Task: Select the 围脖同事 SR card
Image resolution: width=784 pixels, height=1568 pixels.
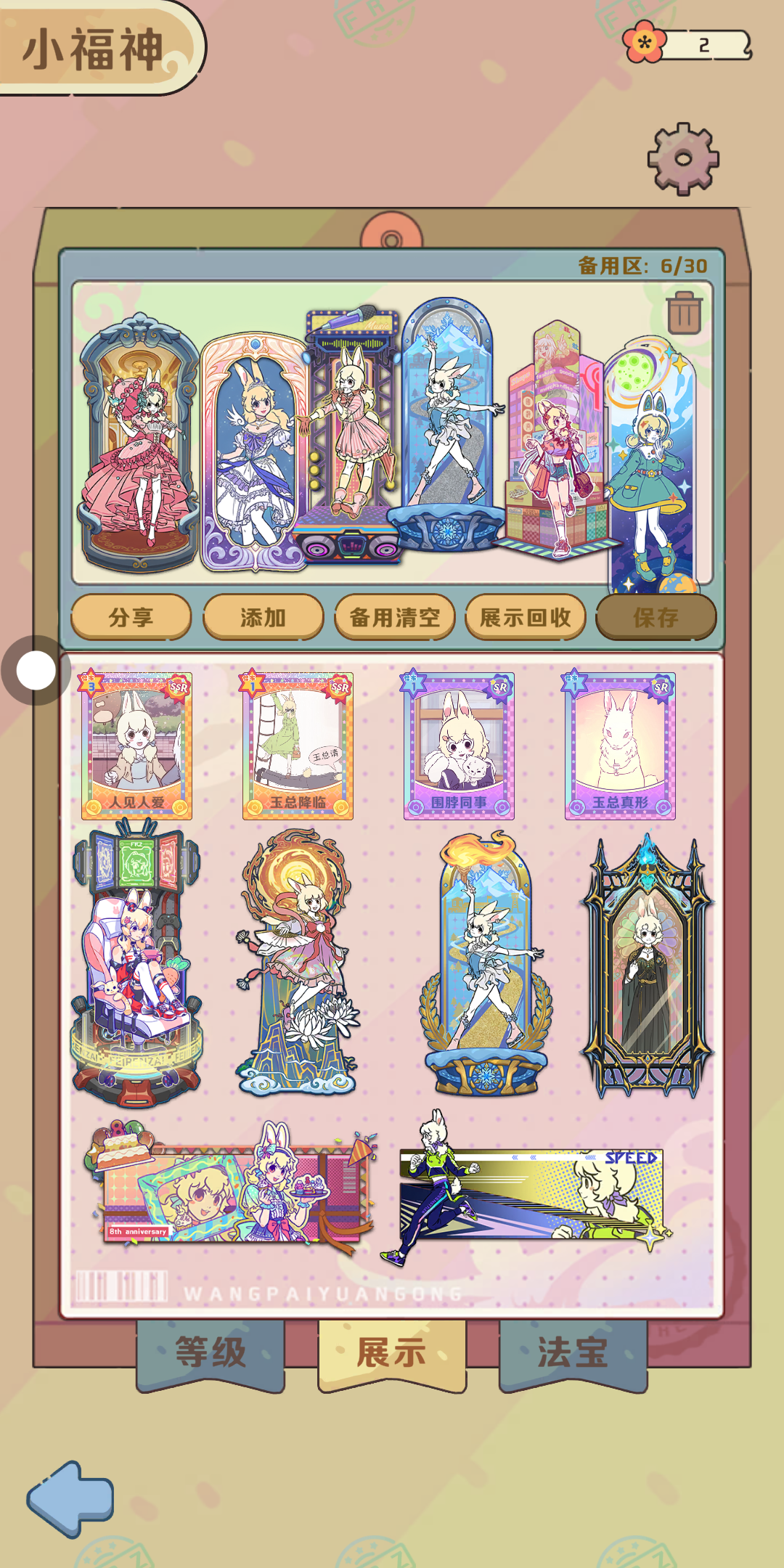Action: coord(459,746)
